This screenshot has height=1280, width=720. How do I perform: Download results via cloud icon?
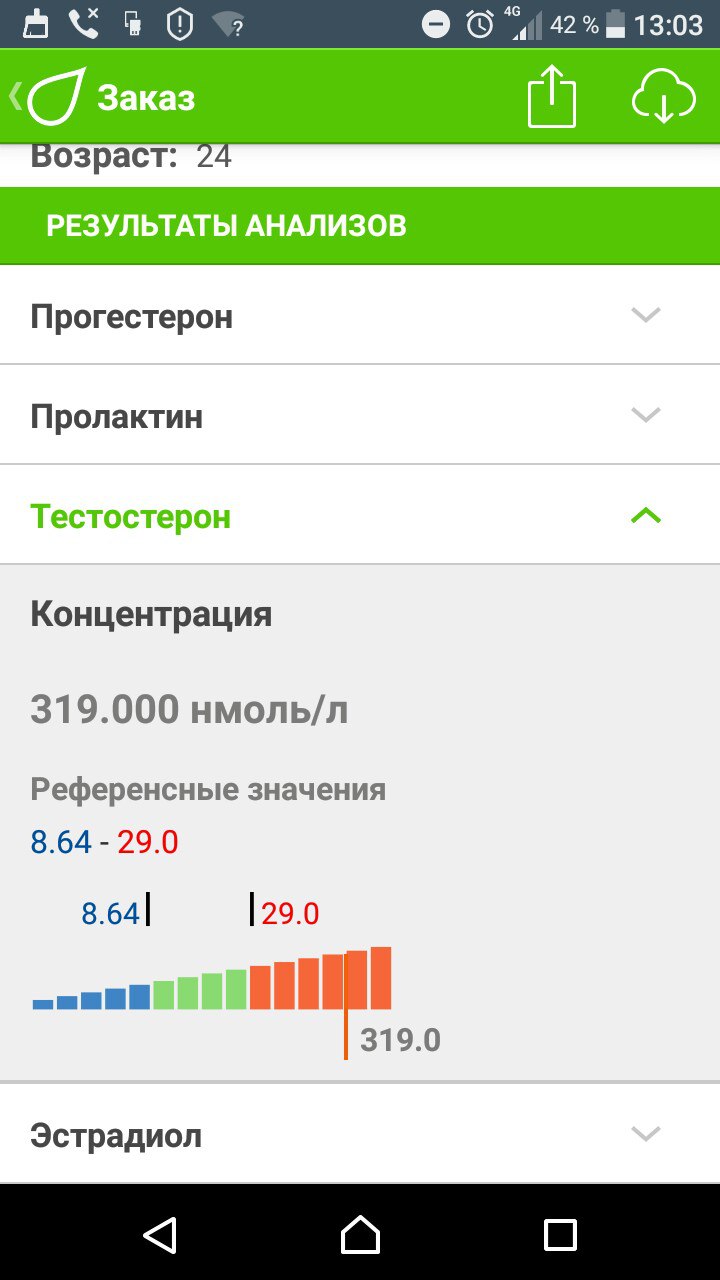[x=663, y=98]
